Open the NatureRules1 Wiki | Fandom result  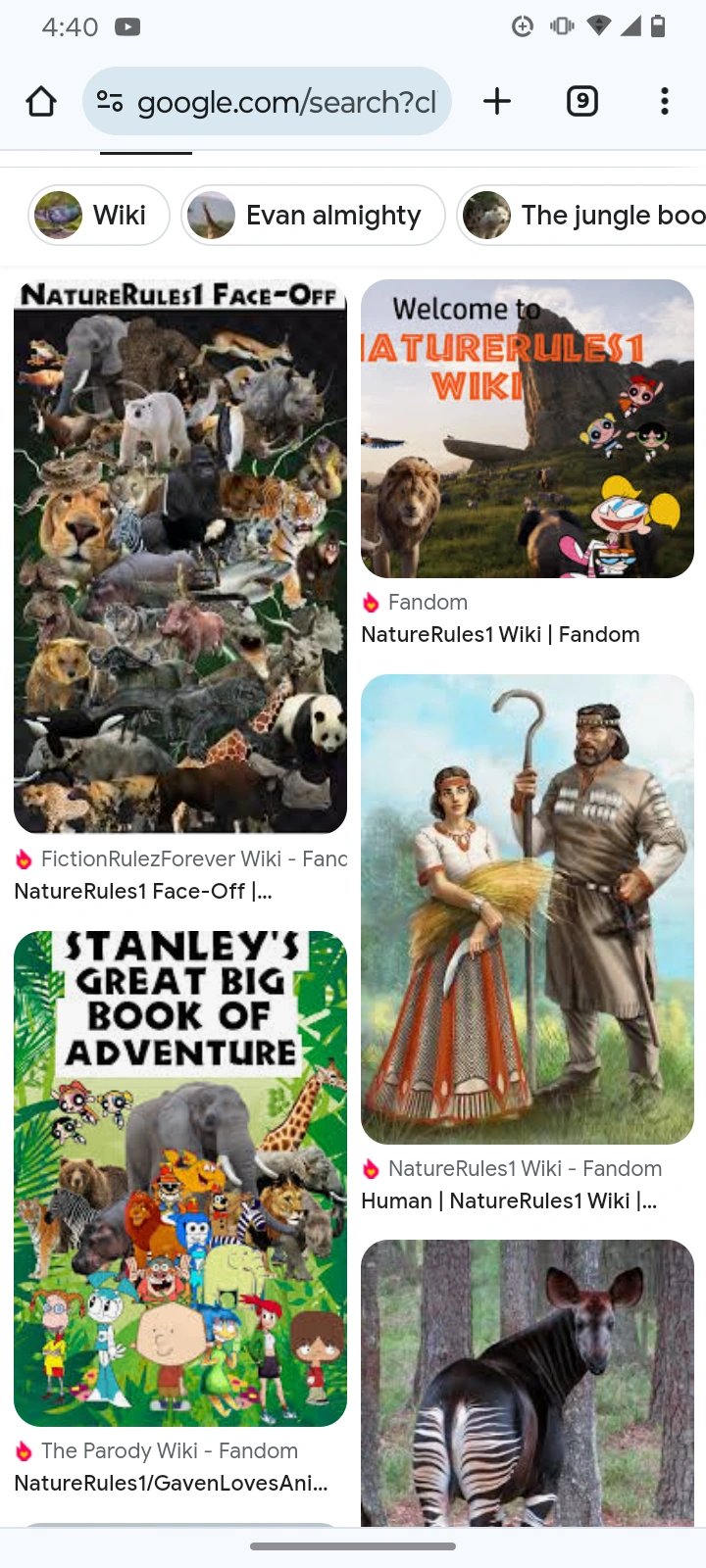point(500,634)
